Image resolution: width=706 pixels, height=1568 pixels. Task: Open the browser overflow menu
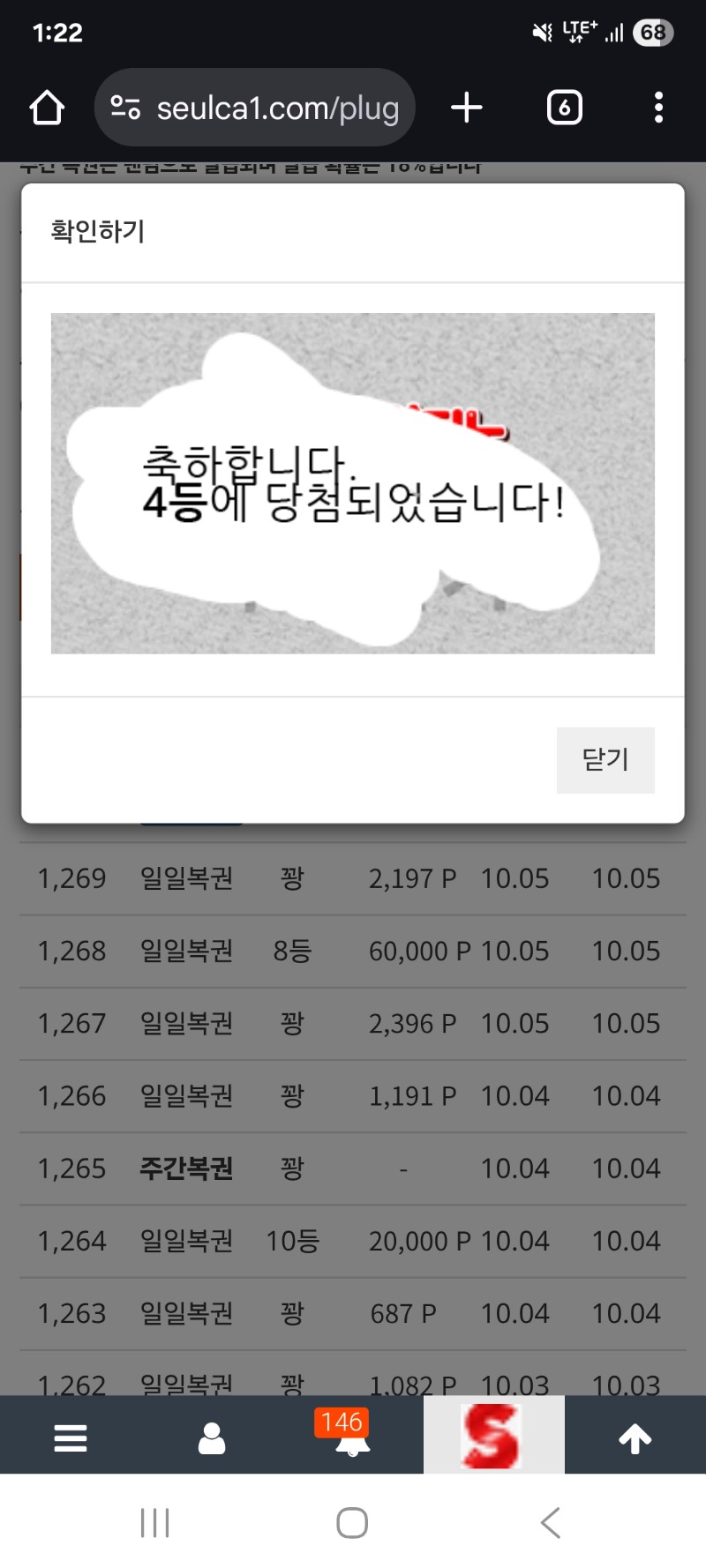click(x=658, y=108)
